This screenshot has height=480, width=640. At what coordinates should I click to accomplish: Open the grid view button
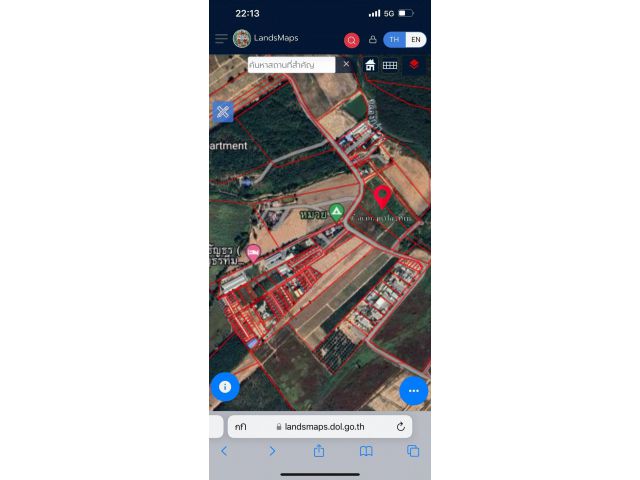click(x=390, y=65)
